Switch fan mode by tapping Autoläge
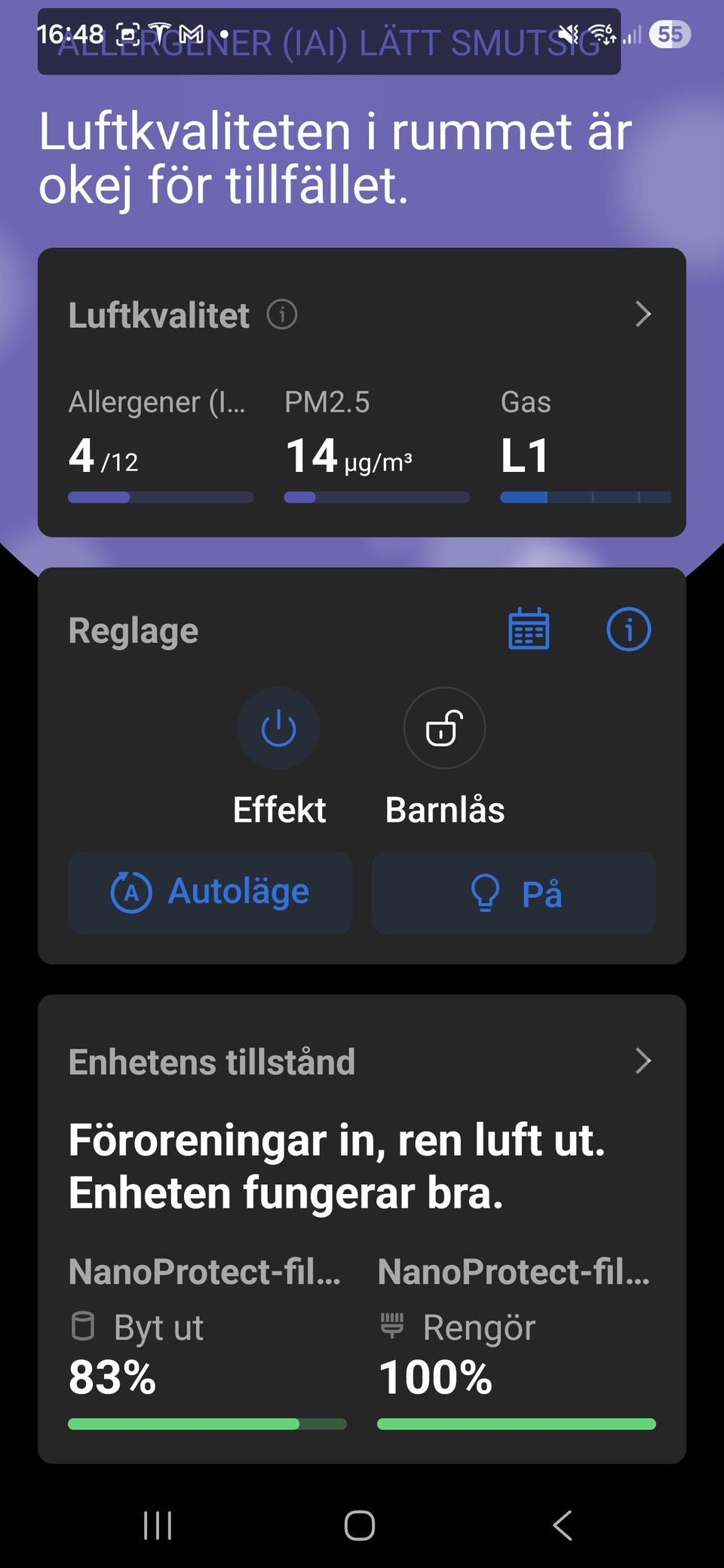The height and width of the screenshot is (1568, 724). click(x=210, y=892)
